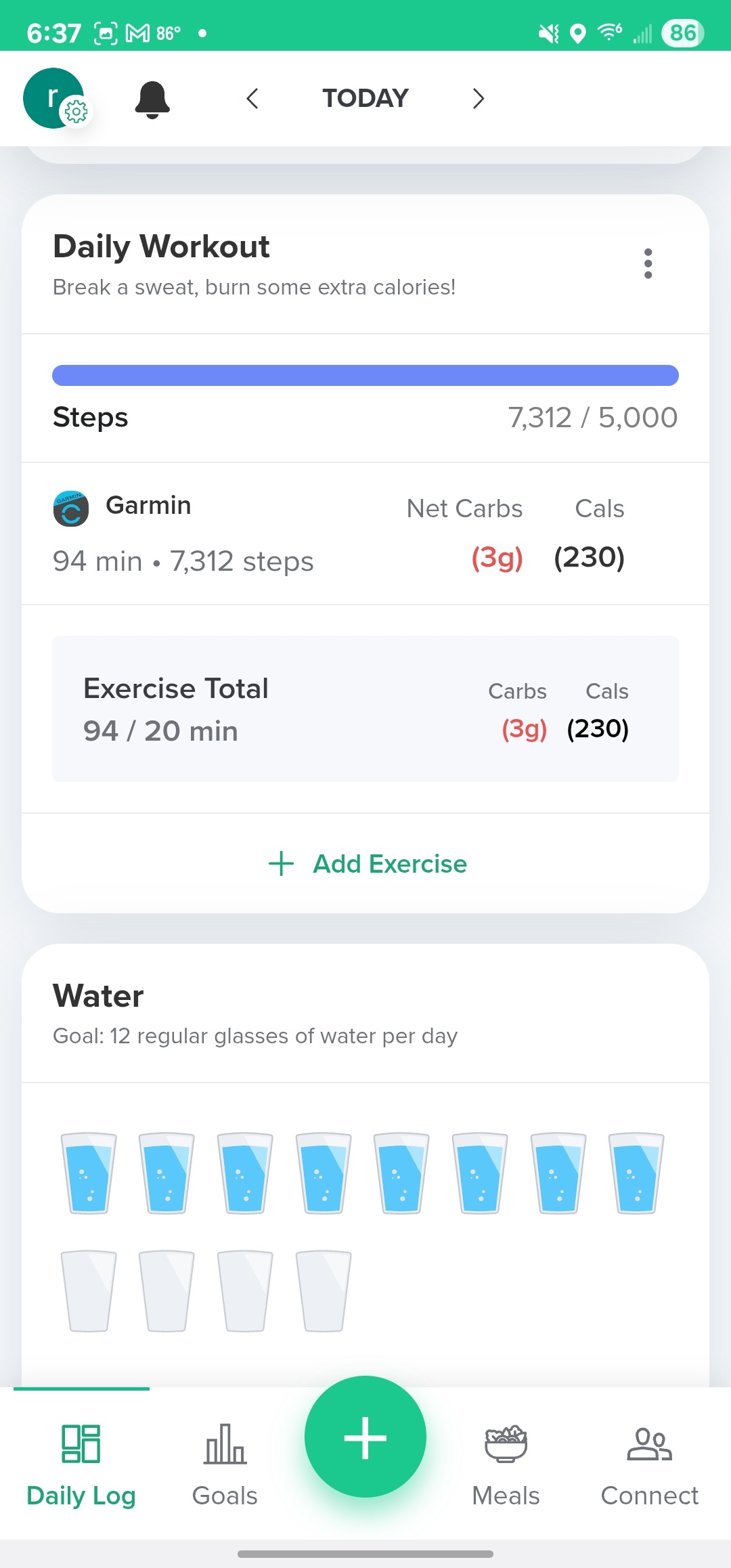
Task: Tap the green plus add button
Action: click(x=365, y=1437)
